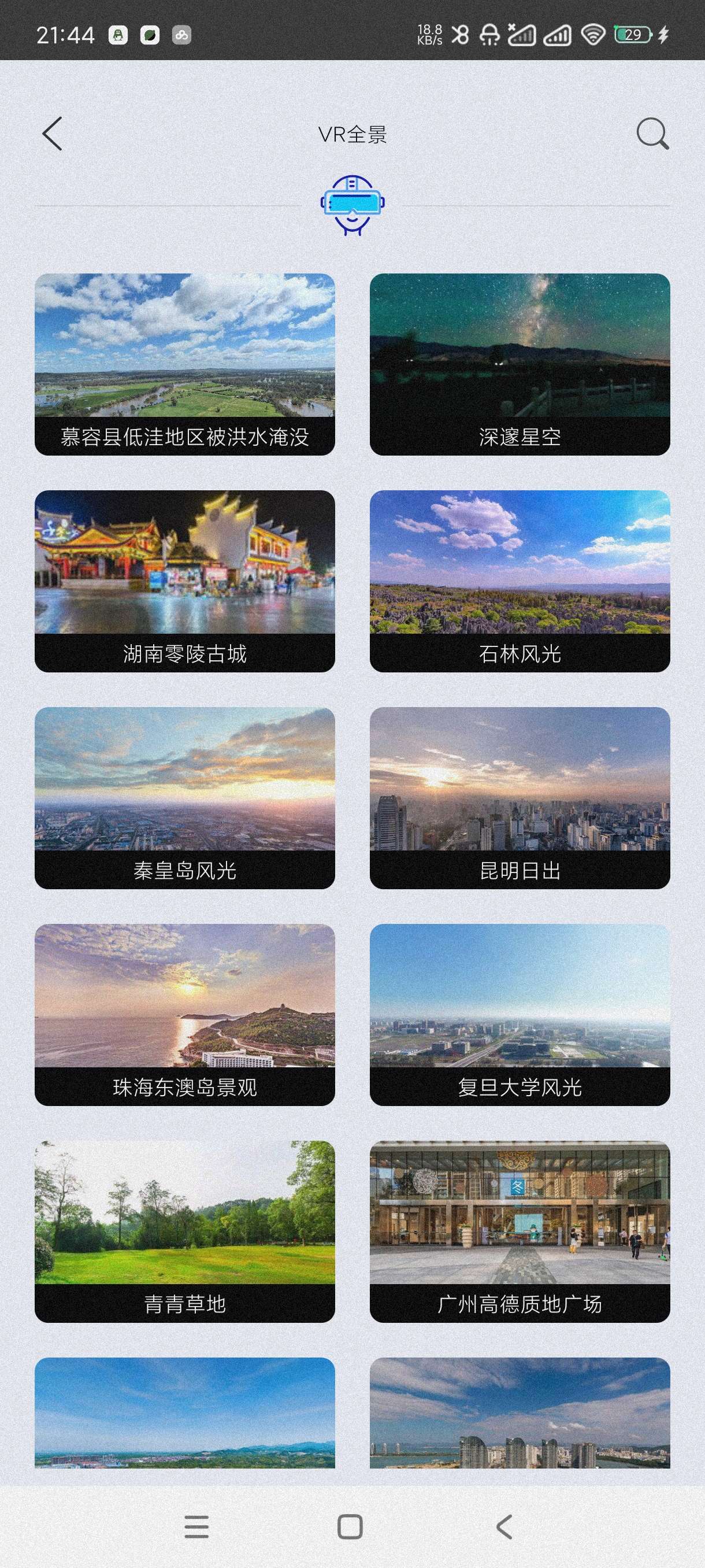View the 广州高德质地广场 panorama

pos(520,1231)
